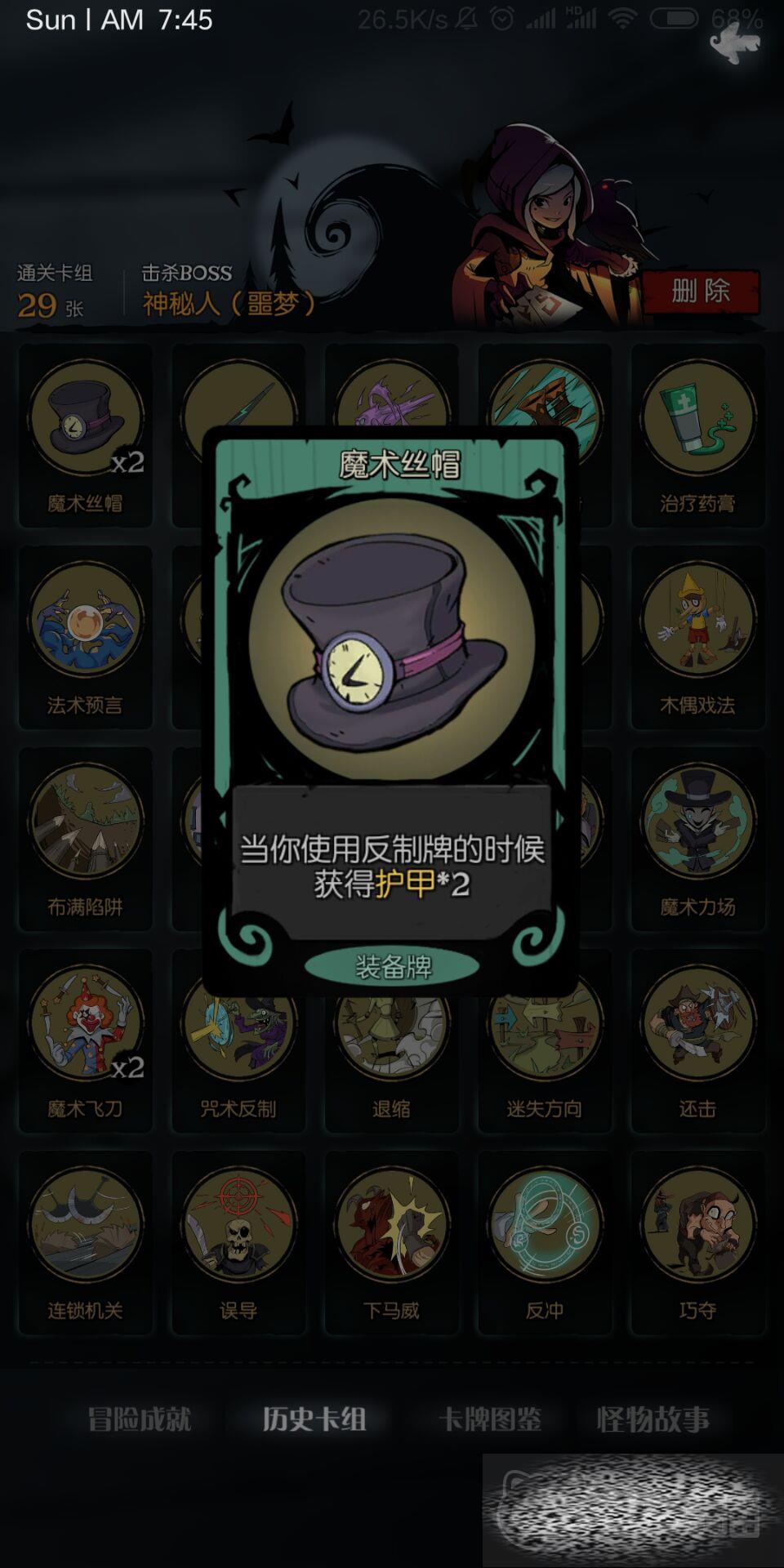The image size is (784, 1568).
Task: Select the 还击 card
Action: (x=697, y=1039)
